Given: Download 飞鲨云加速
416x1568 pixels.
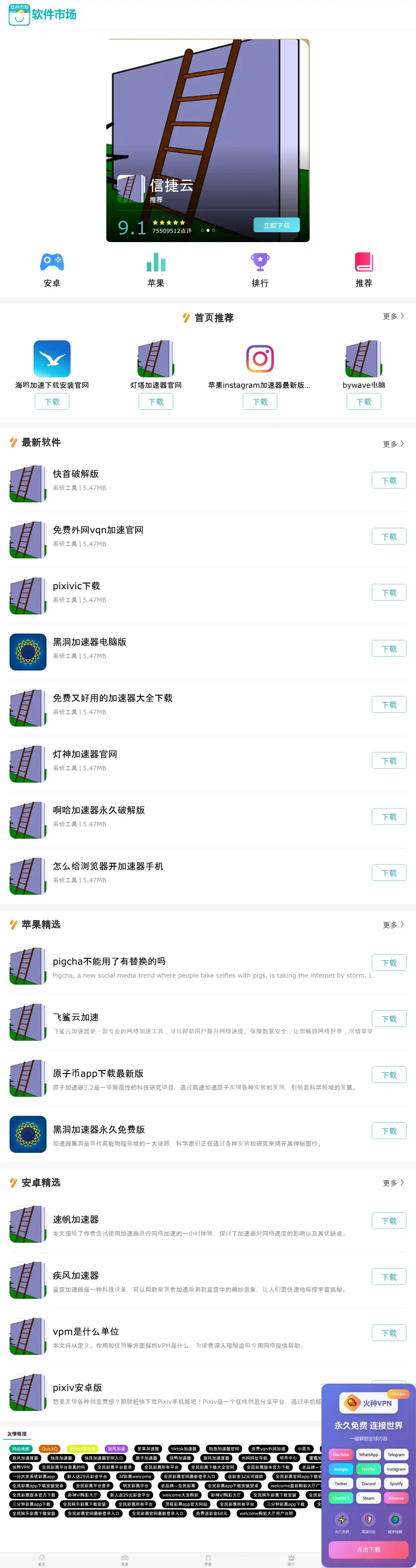Looking at the screenshot, I should click(x=389, y=1019).
